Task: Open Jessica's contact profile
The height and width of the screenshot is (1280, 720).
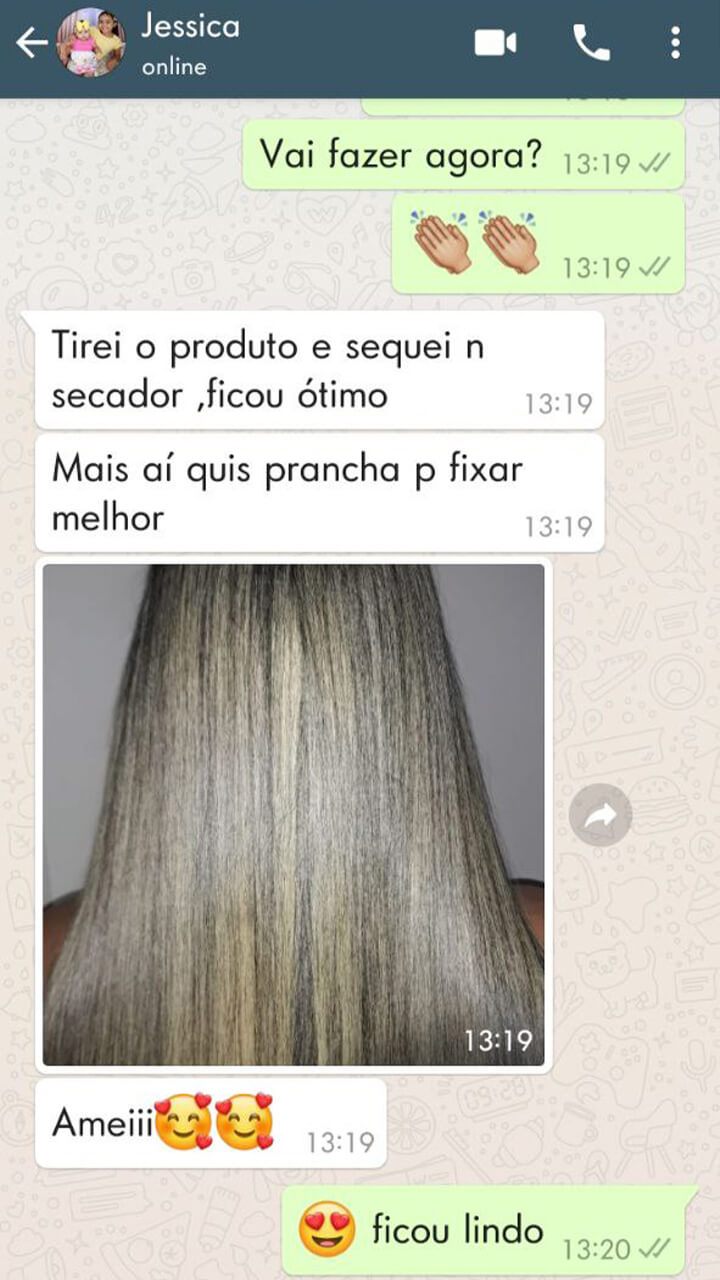Action: click(189, 43)
